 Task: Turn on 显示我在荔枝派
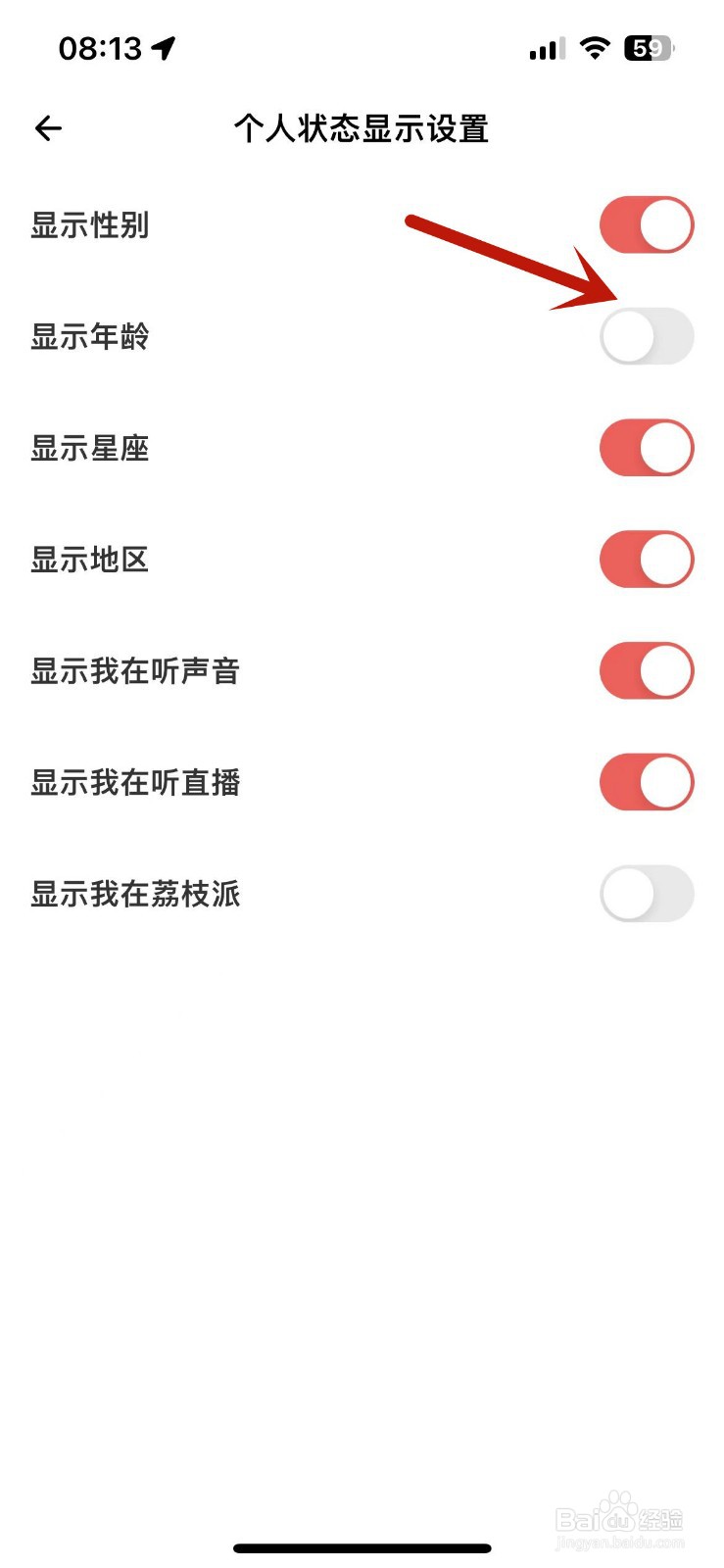(x=646, y=894)
